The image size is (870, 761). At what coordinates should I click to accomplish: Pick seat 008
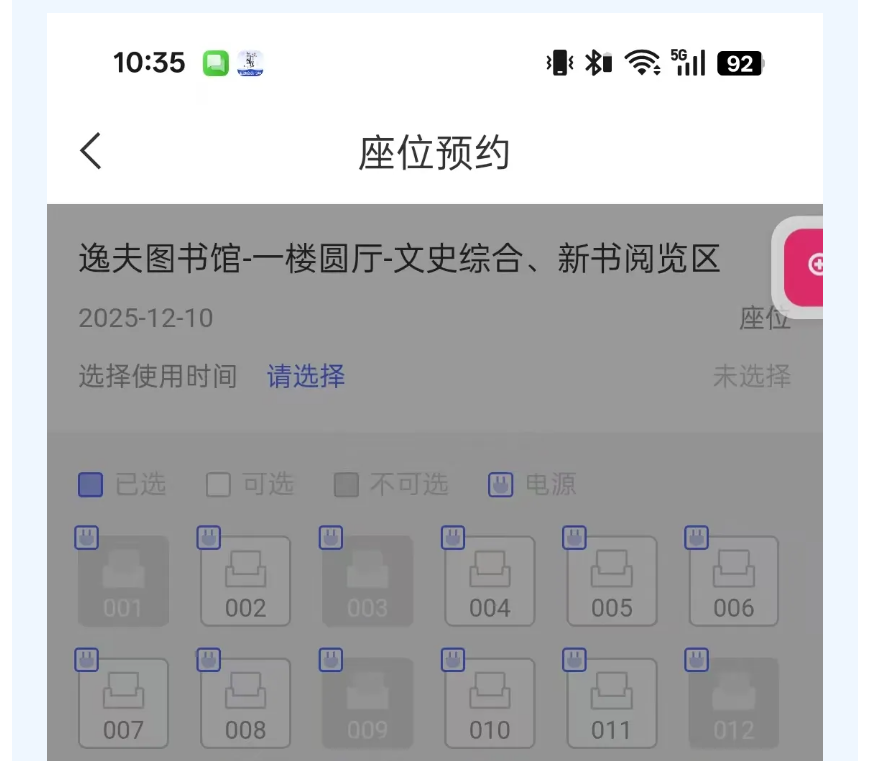pos(245,703)
